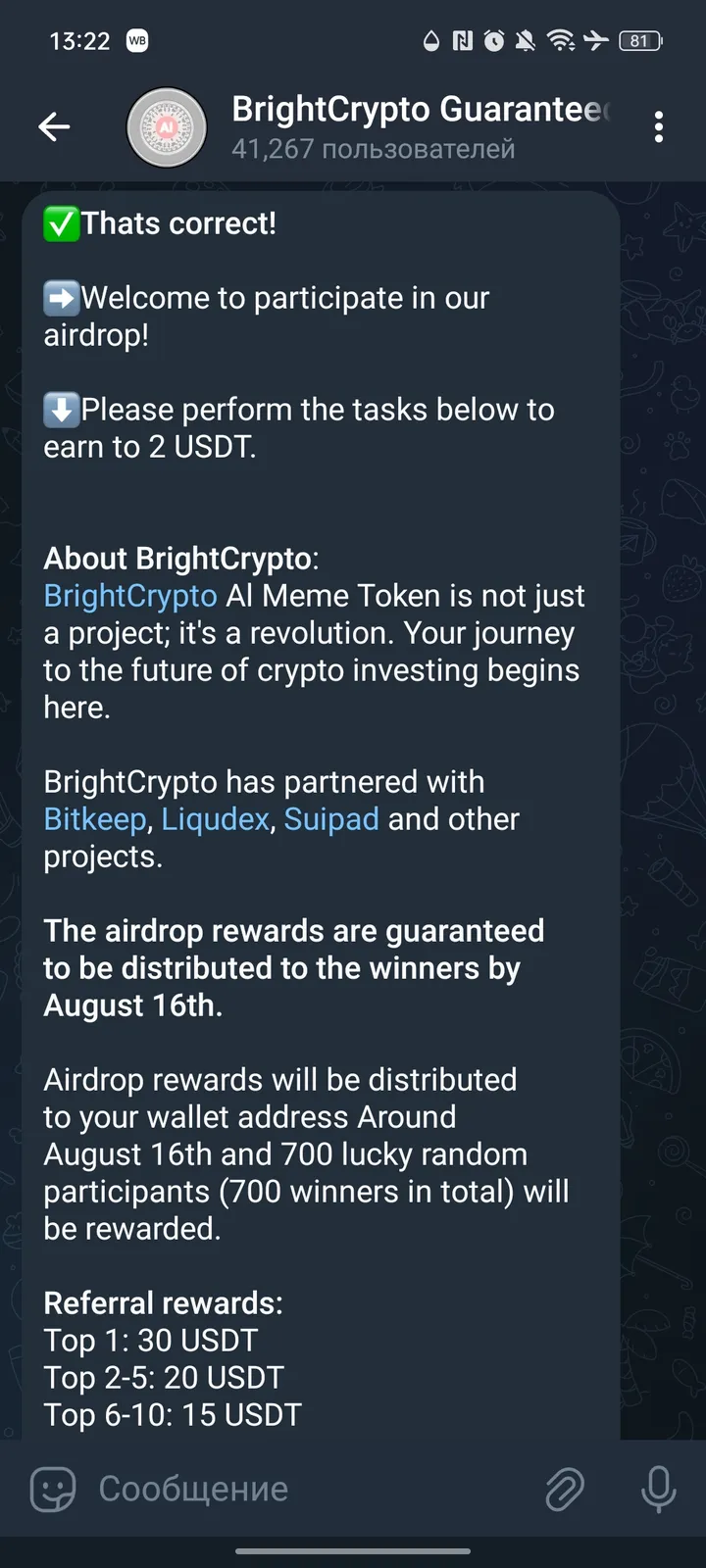
Task: Tap the Wi-Fi icon in status bar
Action: (562, 40)
